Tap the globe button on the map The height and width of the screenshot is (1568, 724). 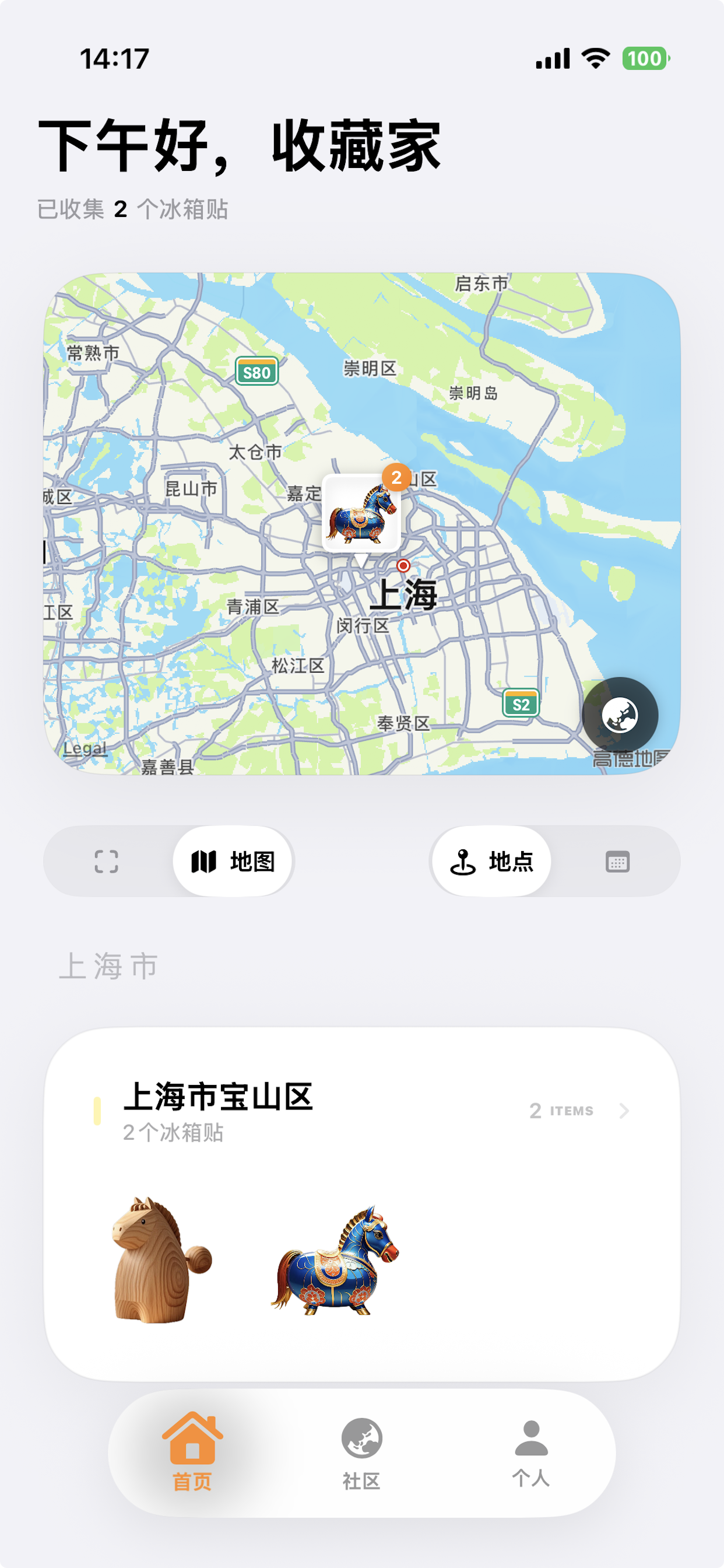coord(619,715)
